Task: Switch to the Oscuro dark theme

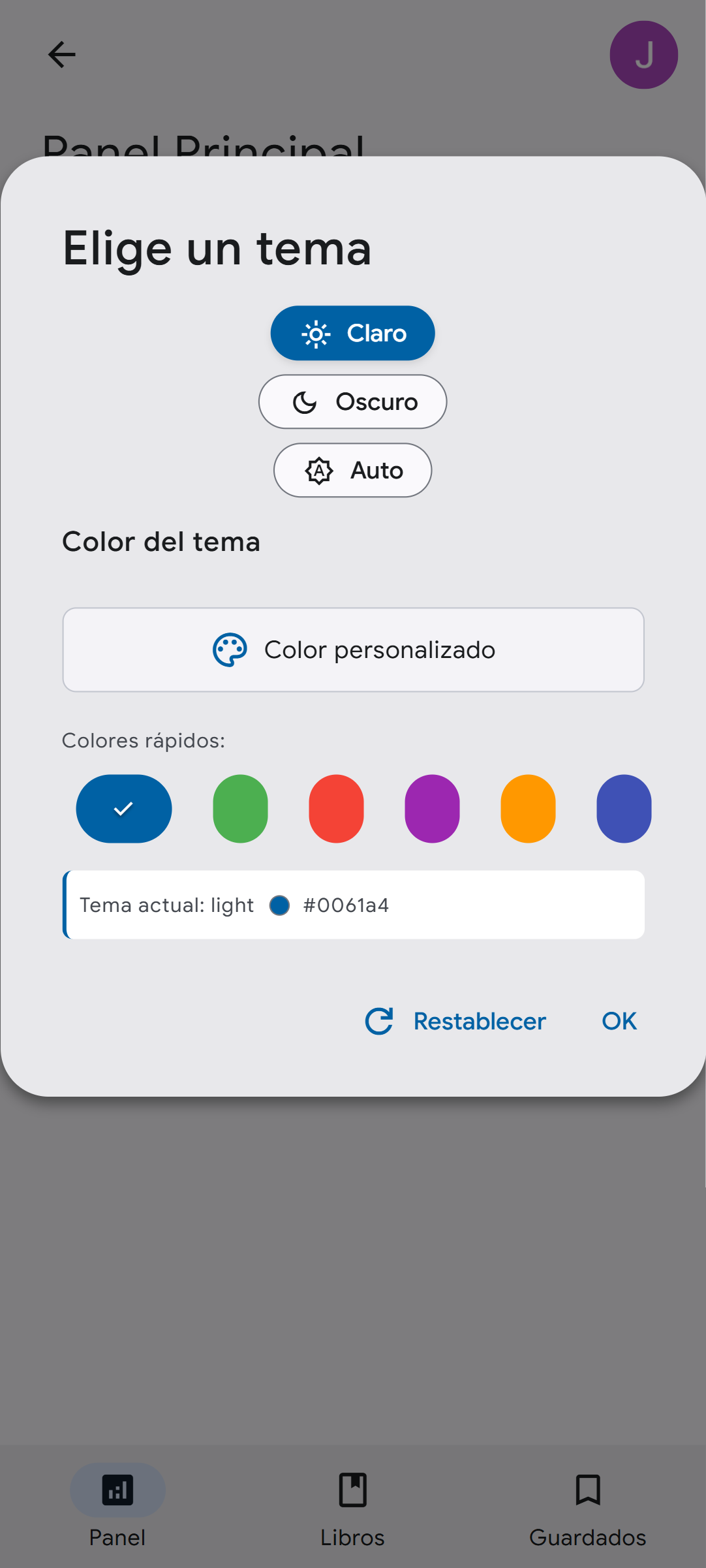Action: pyautogui.click(x=352, y=401)
